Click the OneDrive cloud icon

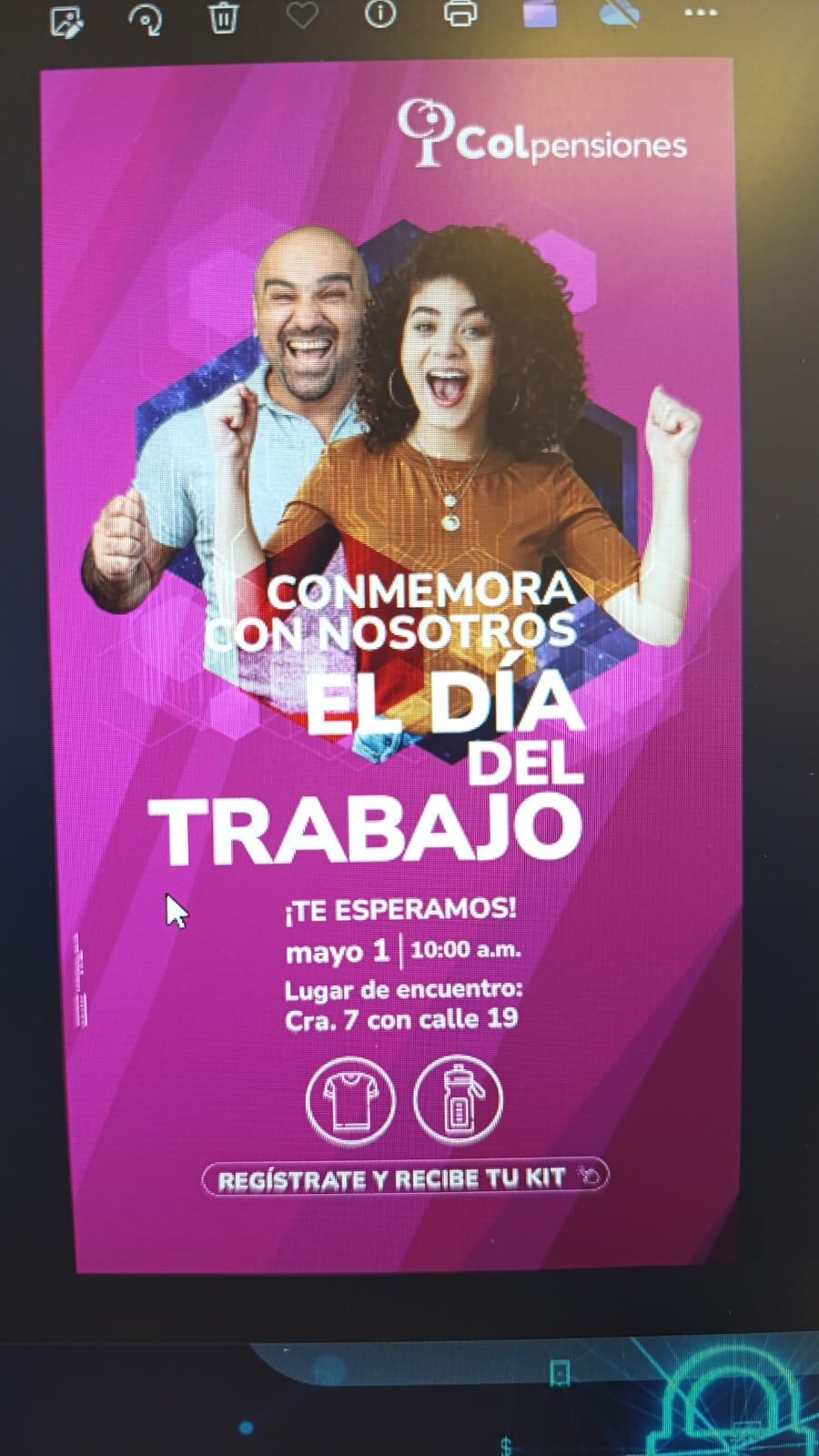619,15
